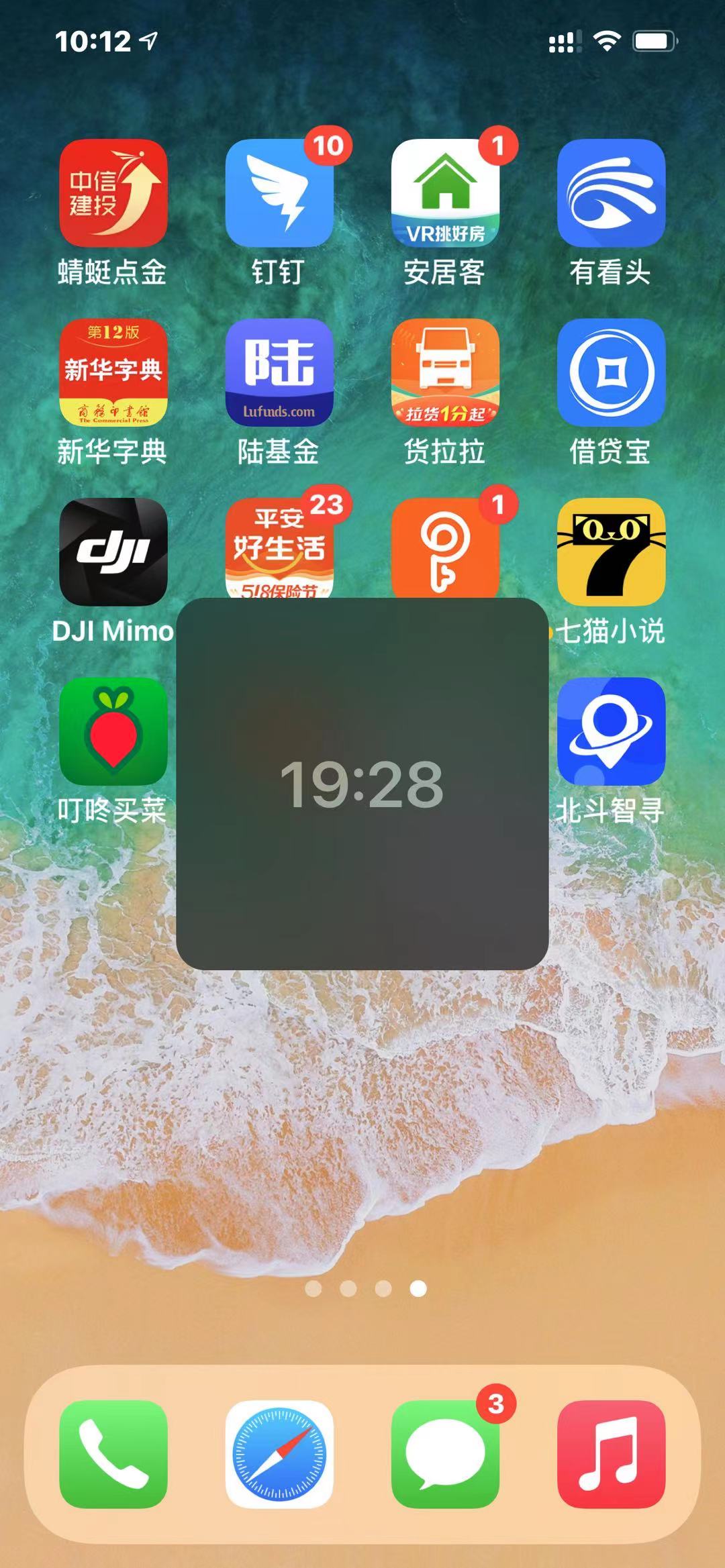This screenshot has height=1568, width=725.
Task: Launch Safari from the dock
Action: tap(279, 1454)
